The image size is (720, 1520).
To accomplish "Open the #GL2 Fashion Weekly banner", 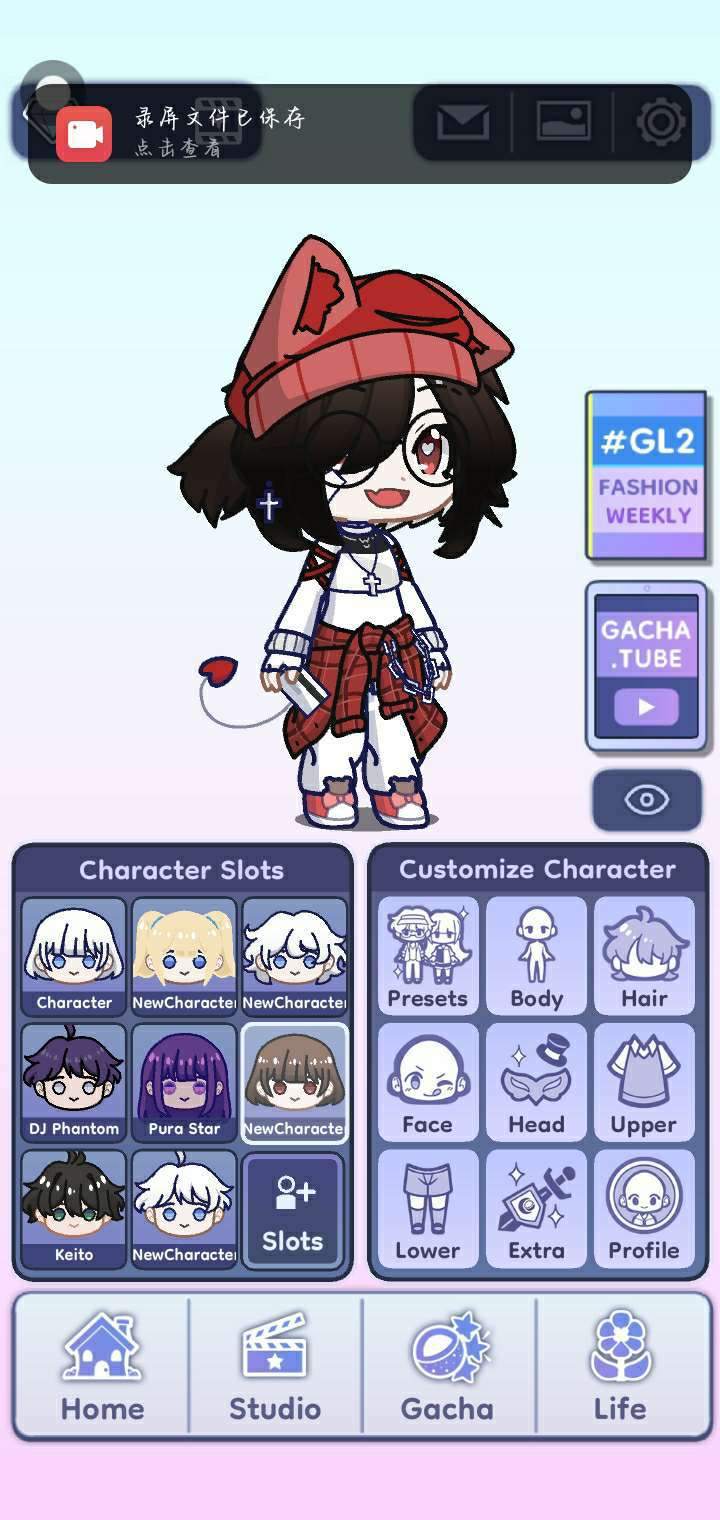I will click(x=646, y=475).
